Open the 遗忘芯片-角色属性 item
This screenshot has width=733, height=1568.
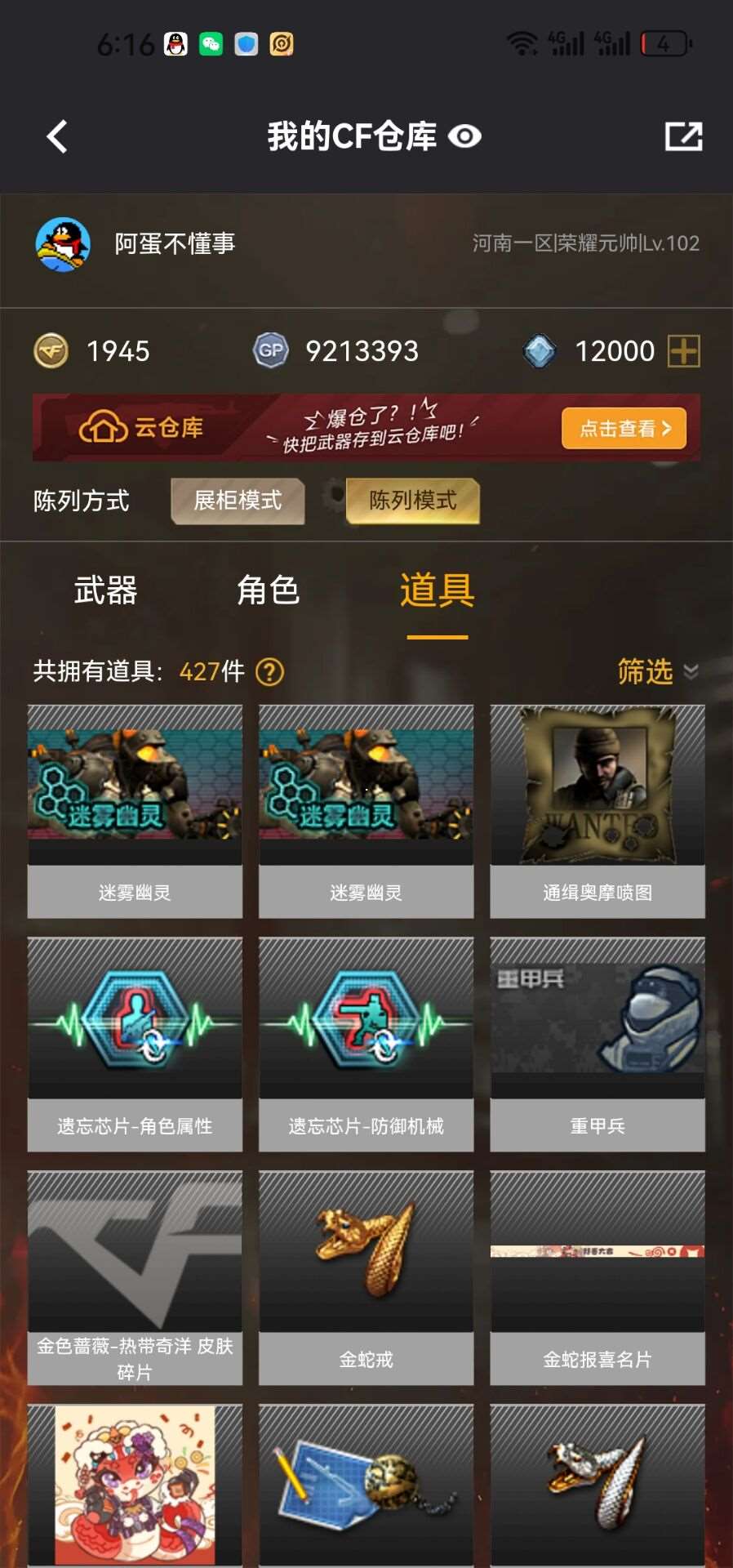pos(135,1044)
